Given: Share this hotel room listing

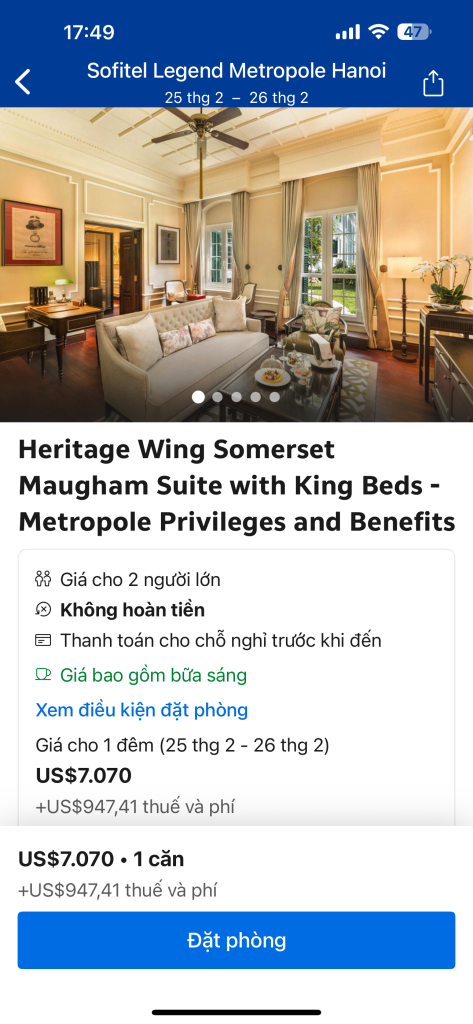Looking at the screenshot, I should 433,83.
